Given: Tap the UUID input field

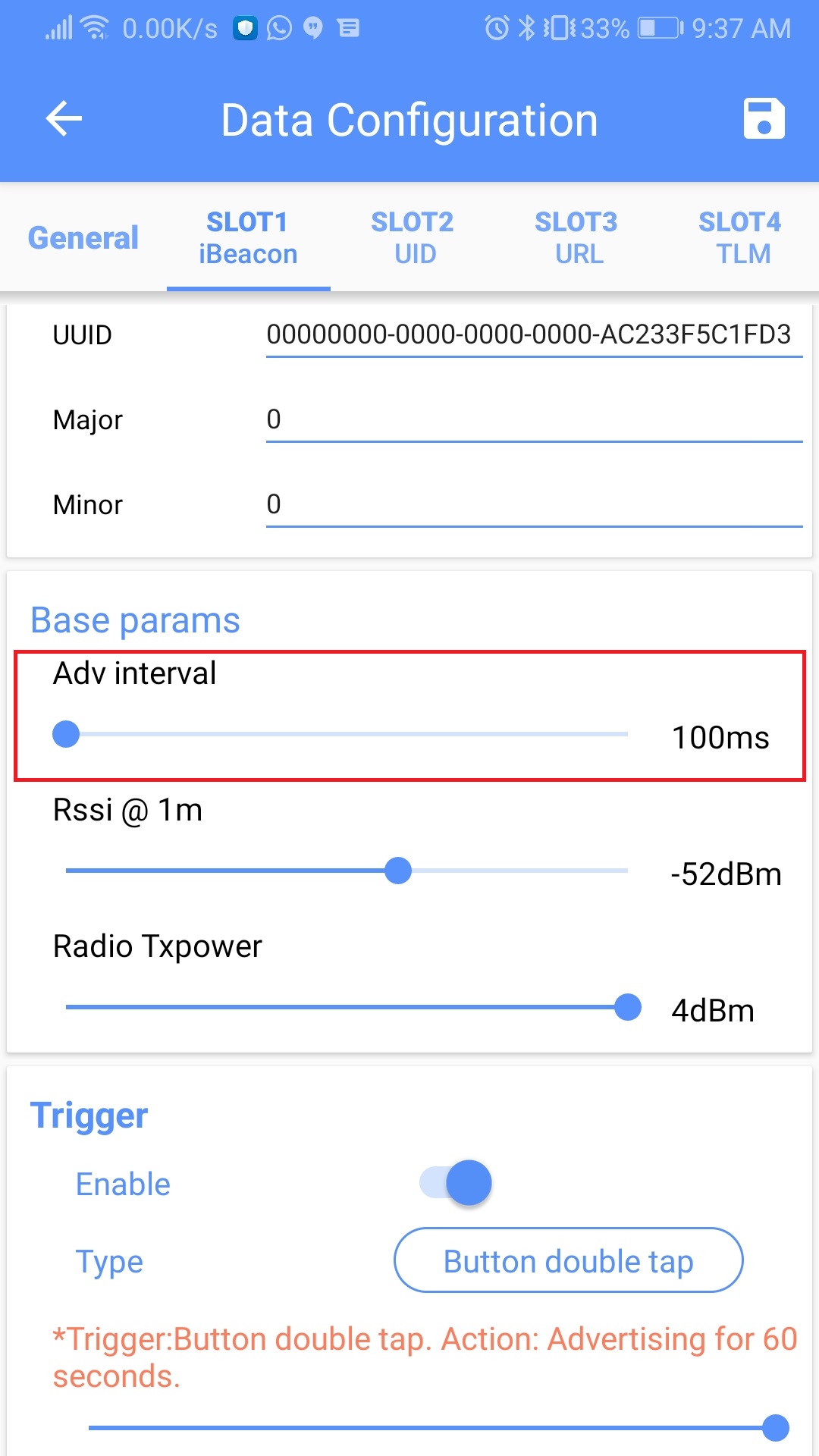Looking at the screenshot, I should coord(534,335).
